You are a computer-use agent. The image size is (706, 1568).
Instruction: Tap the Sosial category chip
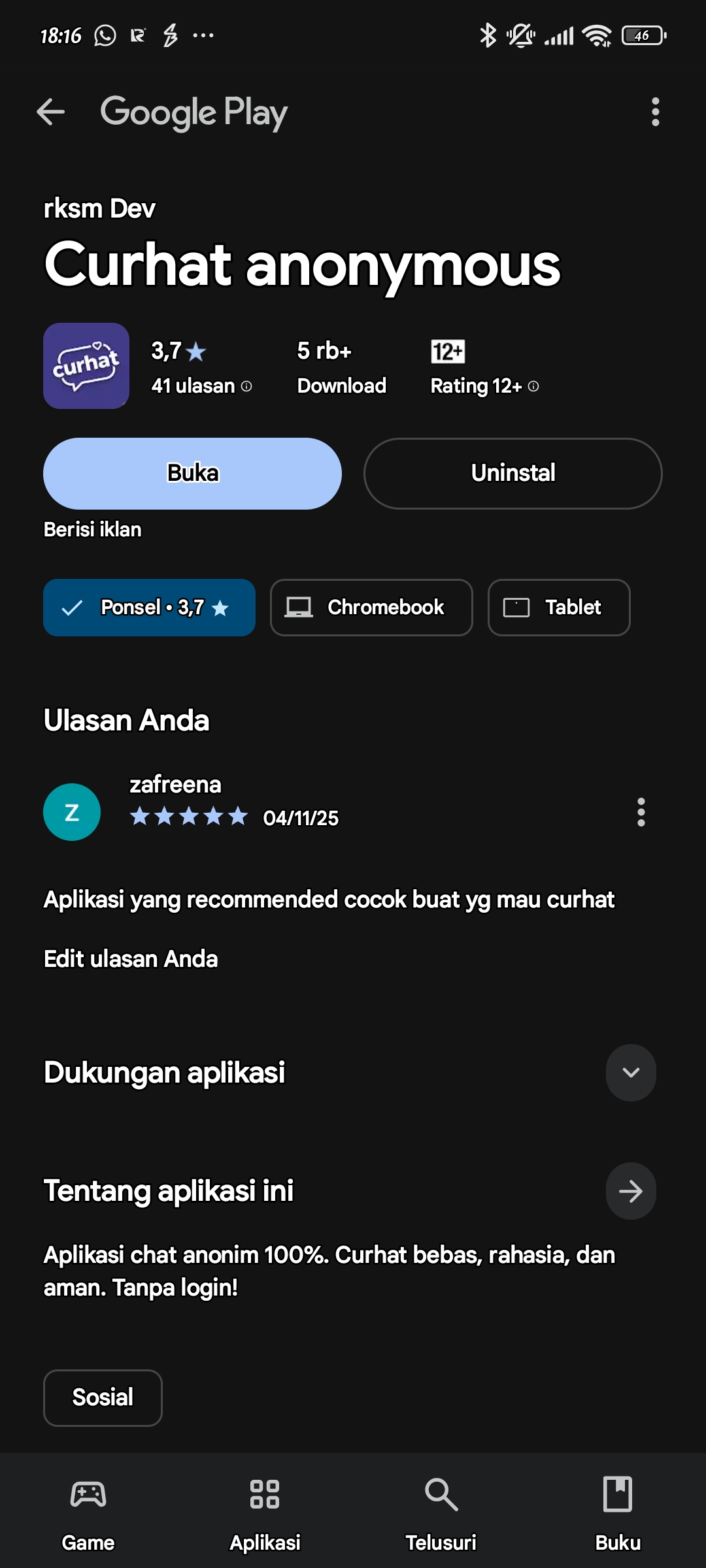point(103,1397)
